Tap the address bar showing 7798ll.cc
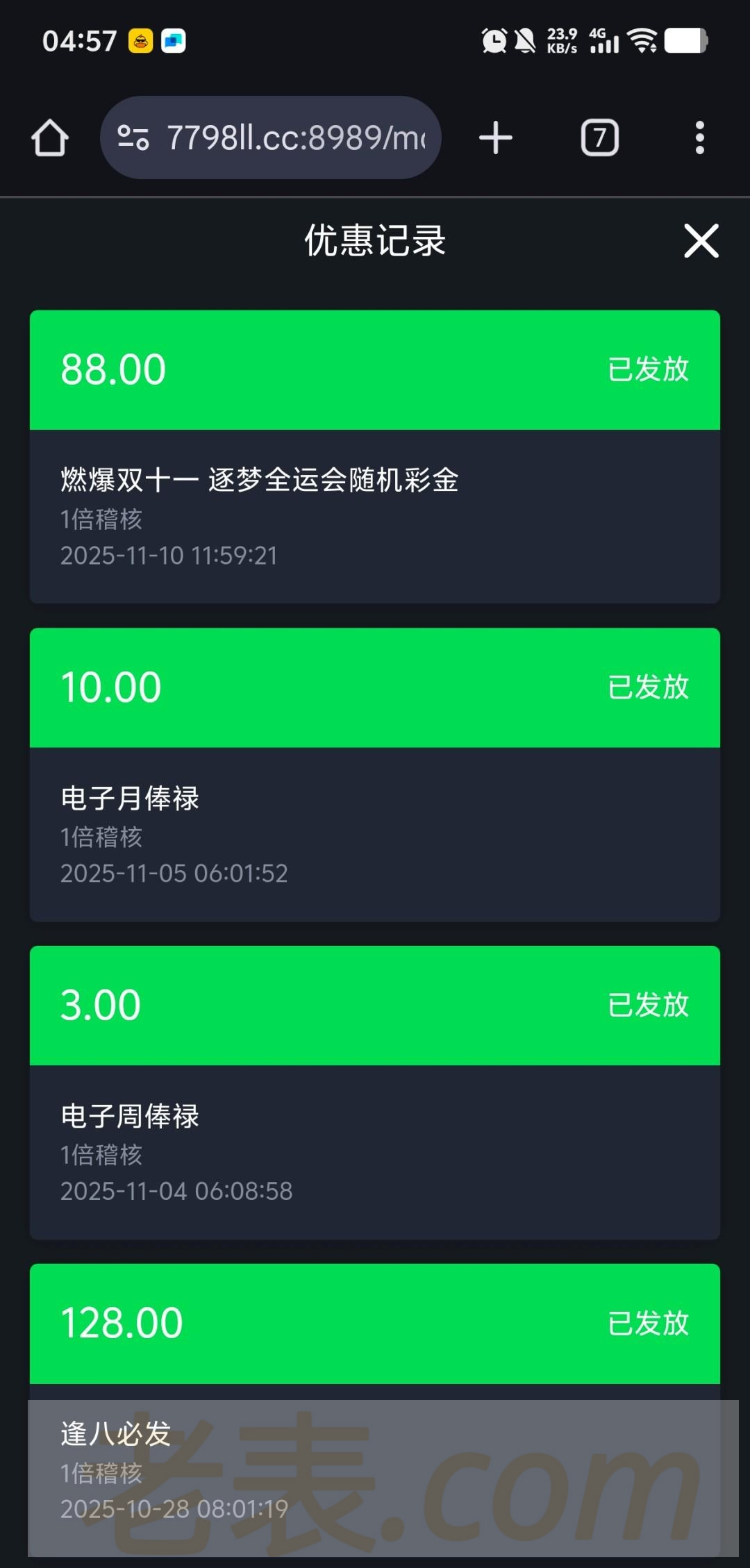The image size is (750, 1568). [295, 137]
